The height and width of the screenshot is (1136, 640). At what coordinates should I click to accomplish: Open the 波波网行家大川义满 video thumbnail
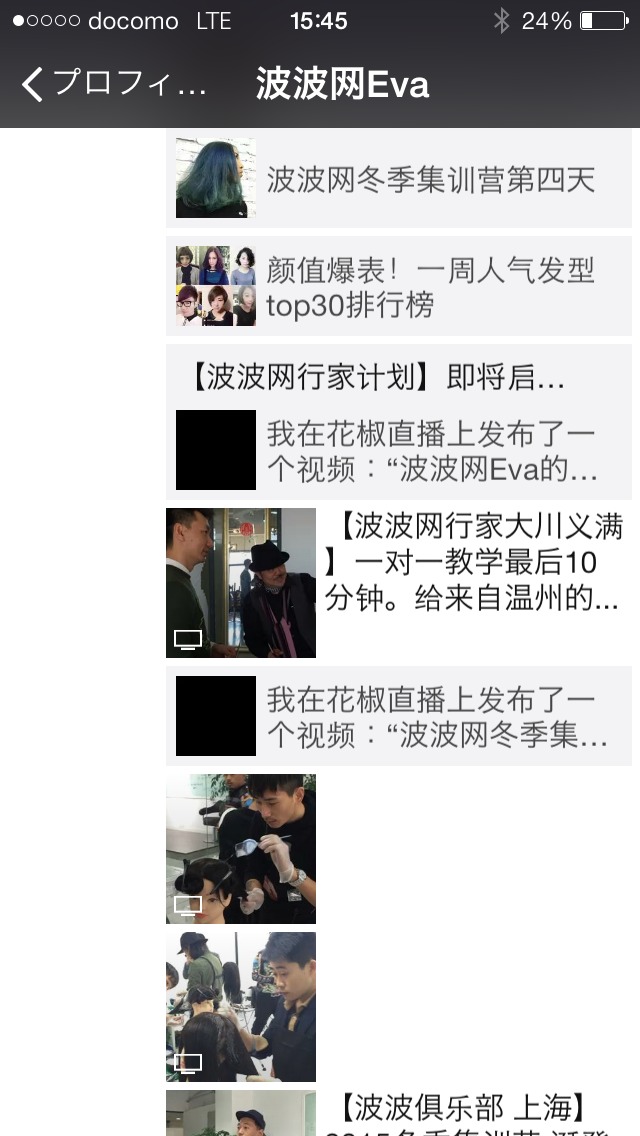click(x=241, y=582)
